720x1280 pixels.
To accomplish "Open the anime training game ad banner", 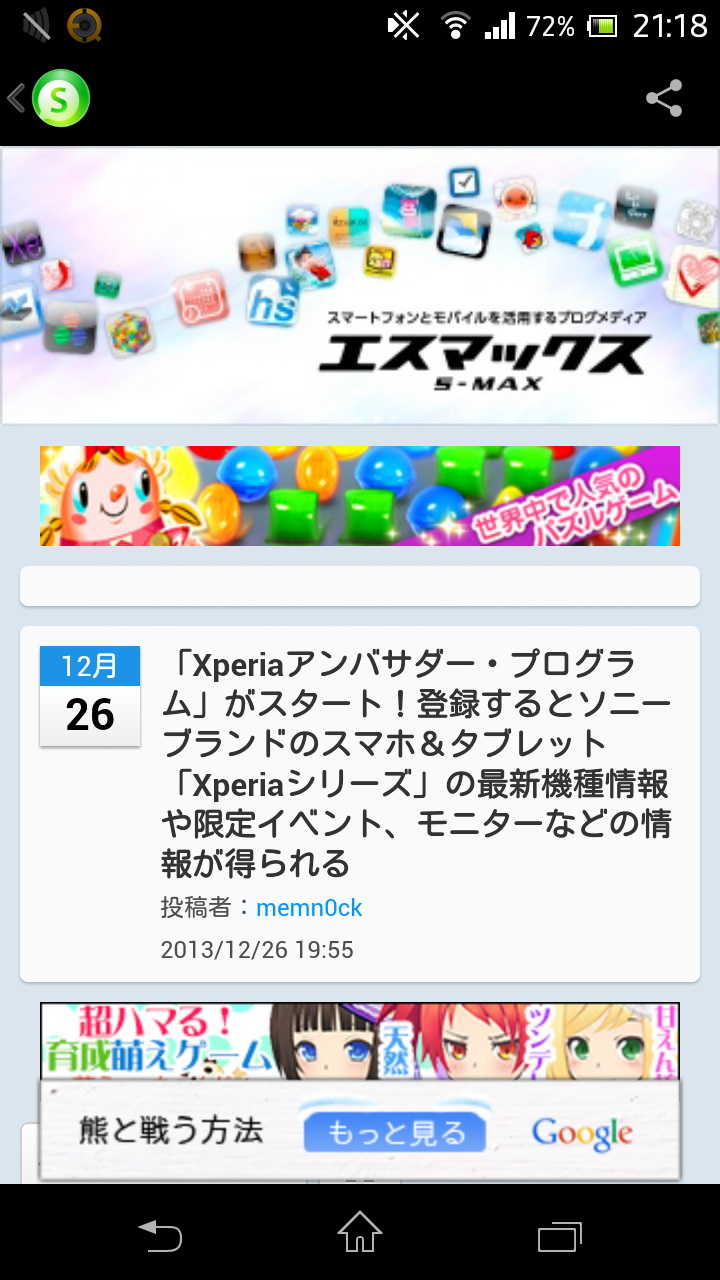I will 360,1041.
